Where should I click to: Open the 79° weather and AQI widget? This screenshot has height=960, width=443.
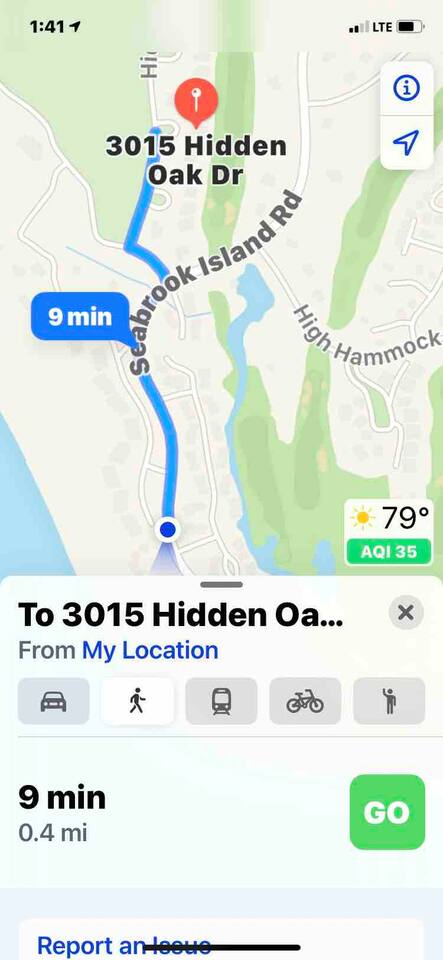pyautogui.click(x=389, y=532)
